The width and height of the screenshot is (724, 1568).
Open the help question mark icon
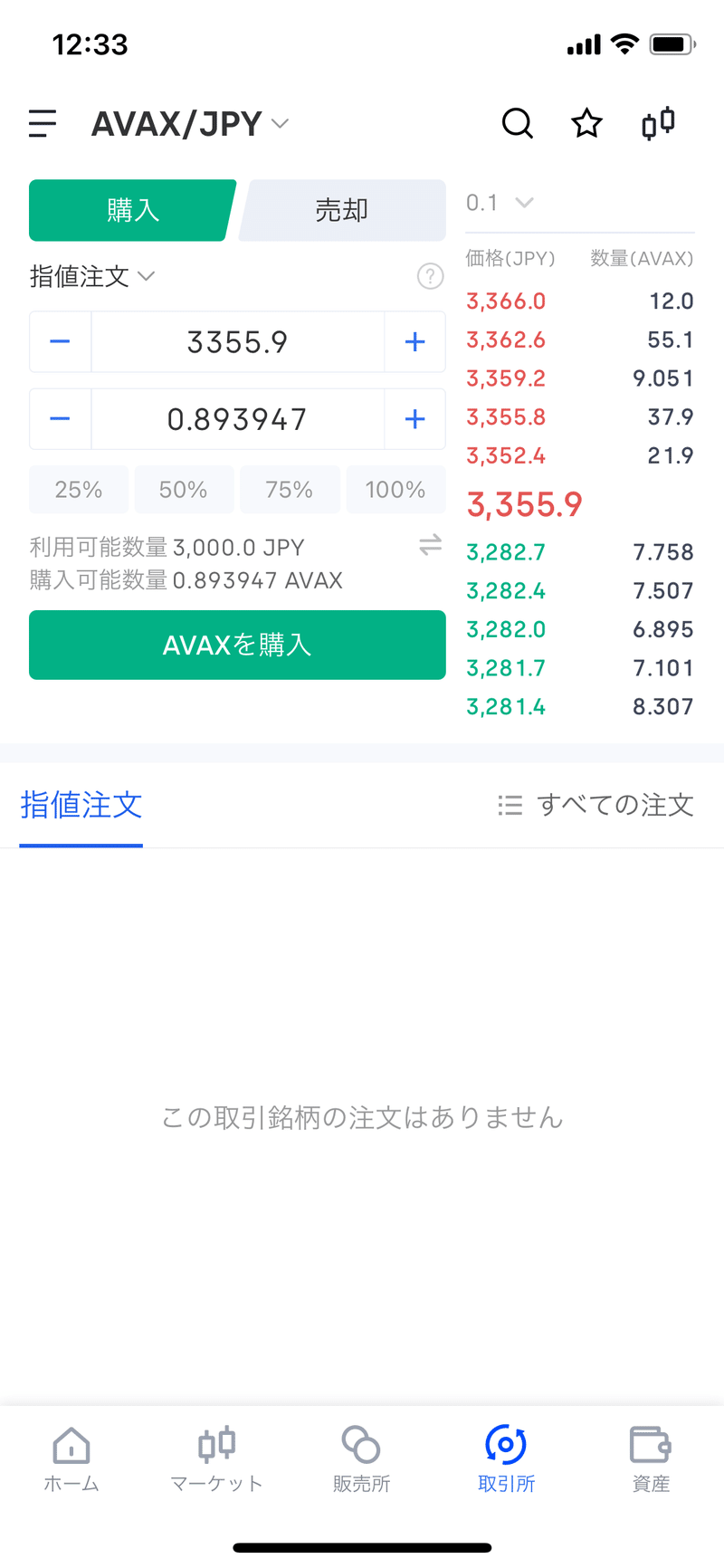click(430, 276)
